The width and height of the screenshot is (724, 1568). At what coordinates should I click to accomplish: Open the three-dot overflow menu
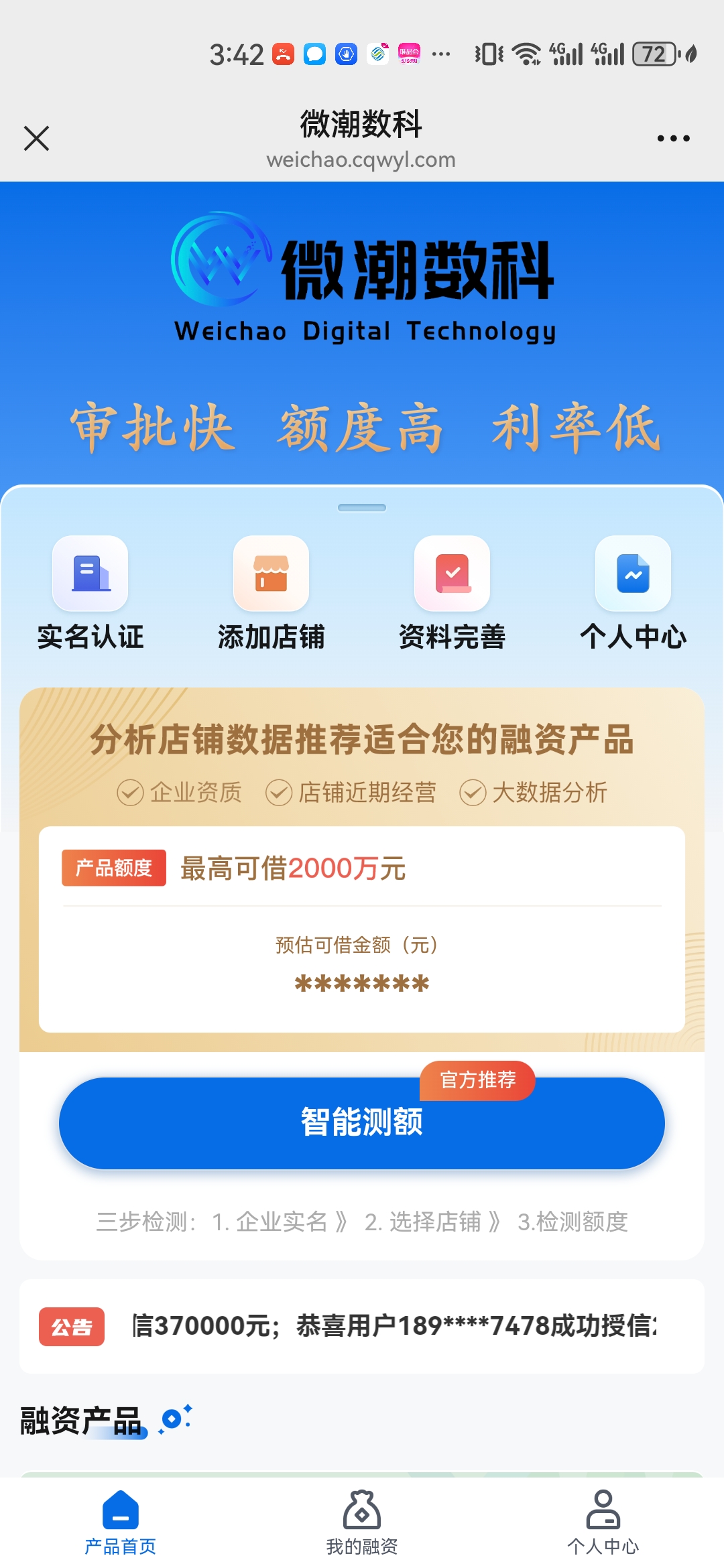coord(673,139)
